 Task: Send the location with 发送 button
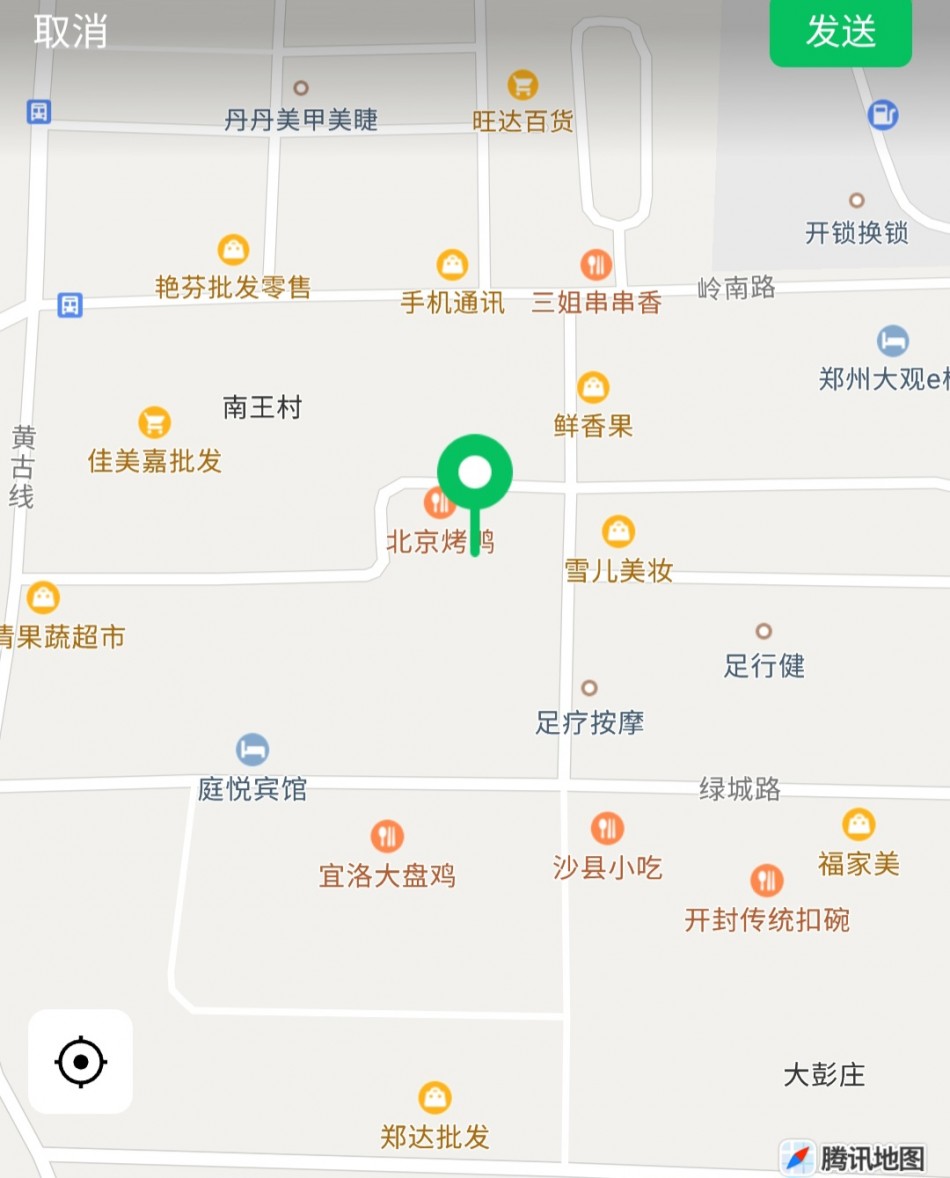pos(840,32)
